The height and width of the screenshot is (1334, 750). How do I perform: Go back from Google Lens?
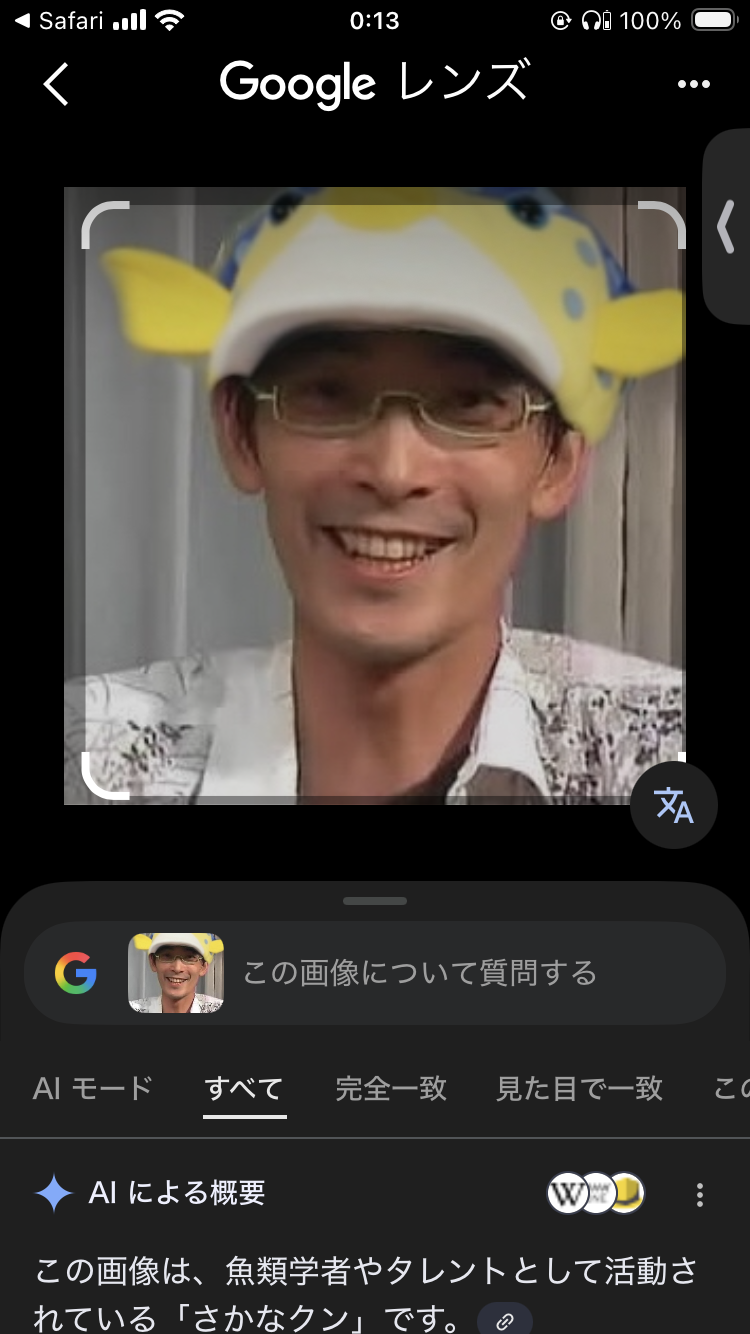click(x=56, y=84)
